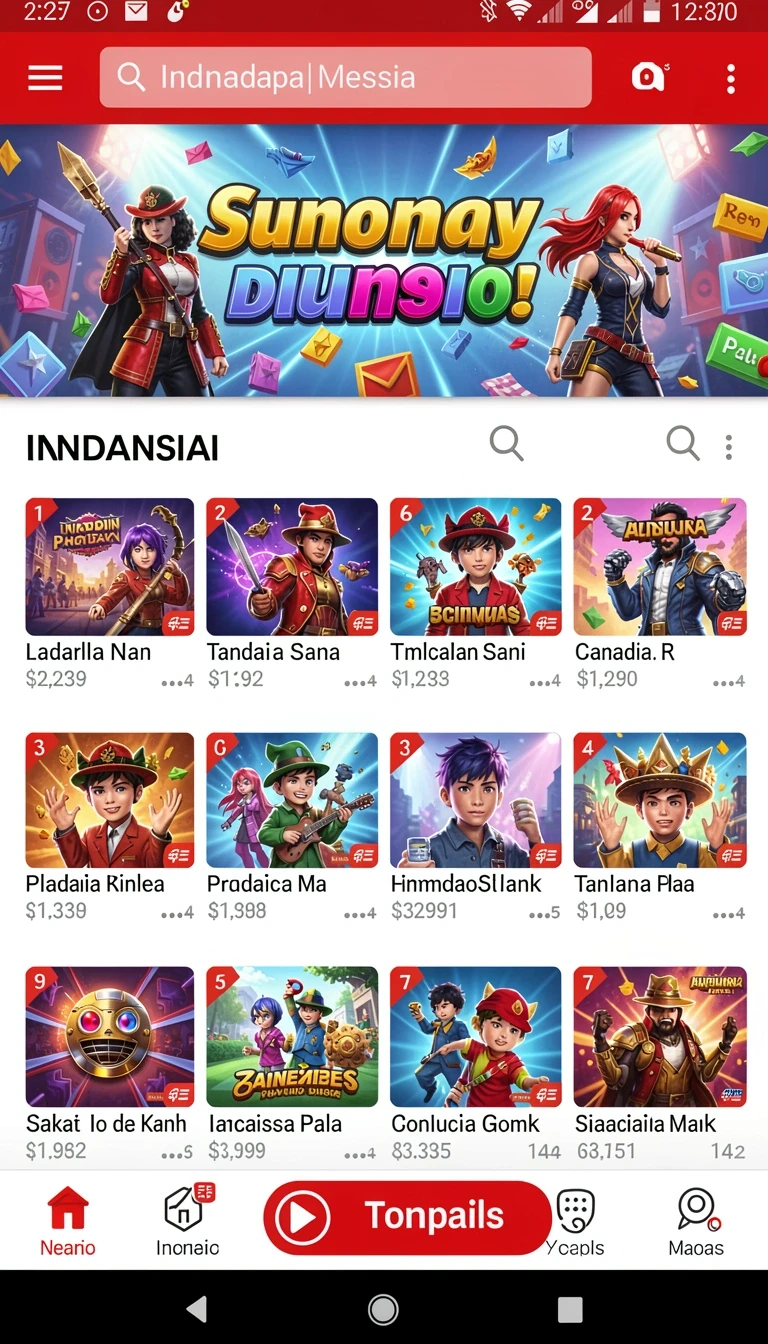Open the Sunonay promotional banner
This screenshot has width=768, height=1344.
coord(384,260)
